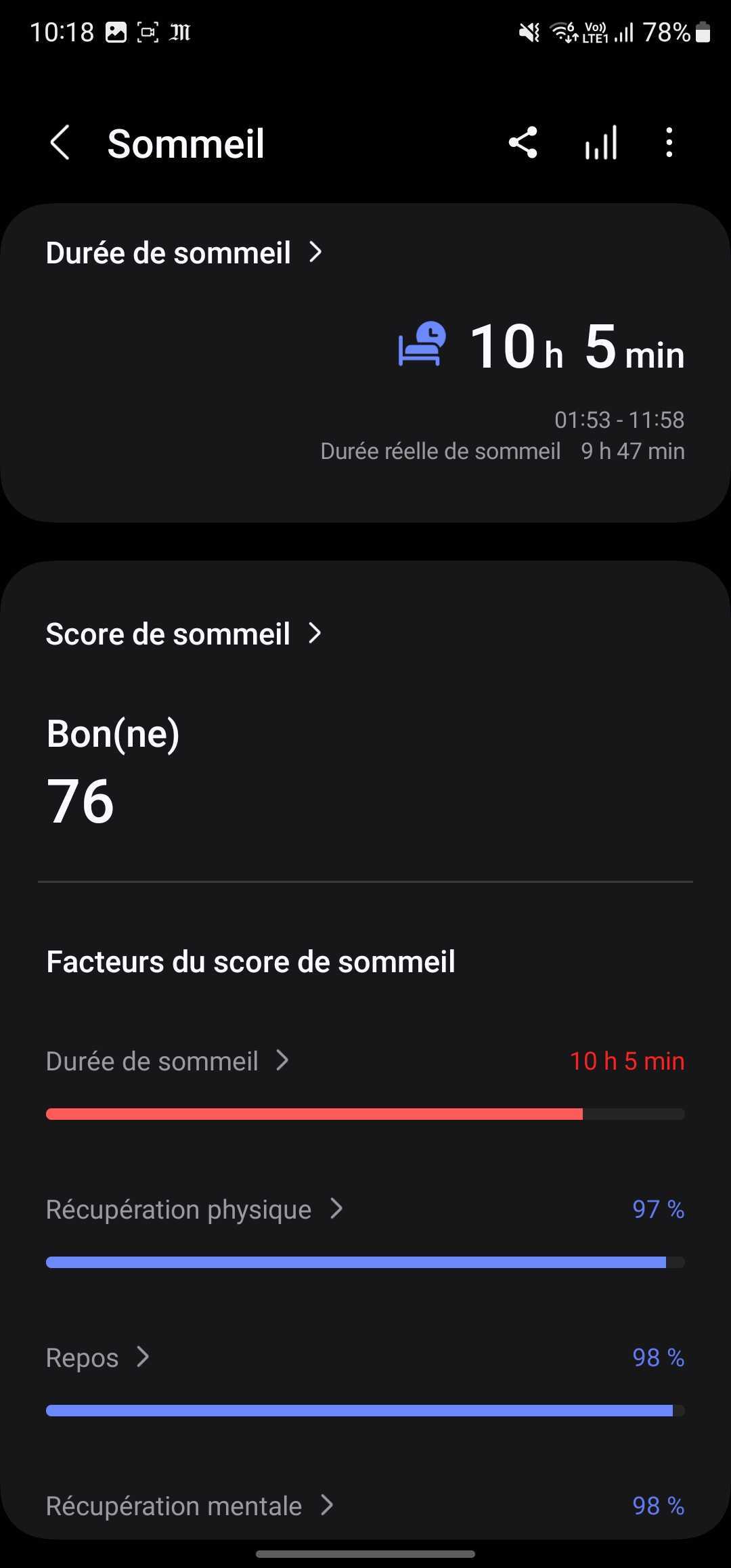Open the three-dot overflow menu
Viewport: 731px width, 1568px height.
[669, 144]
